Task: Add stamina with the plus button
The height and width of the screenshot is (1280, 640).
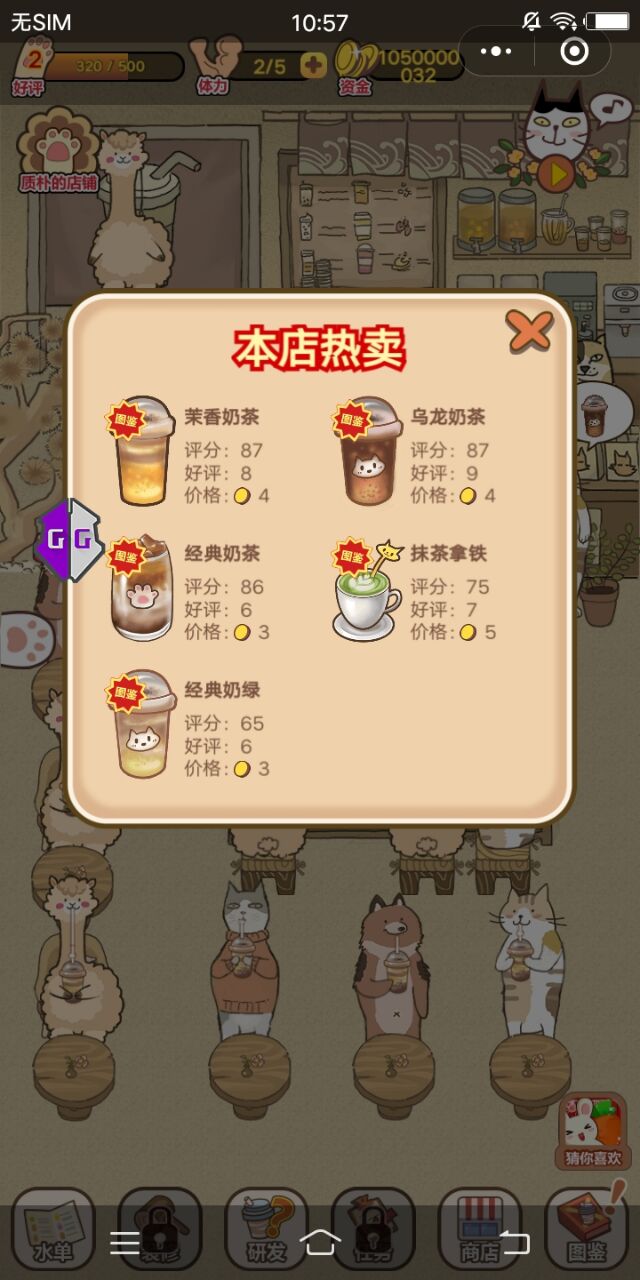Action: pyautogui.click(x=314, y=66)
